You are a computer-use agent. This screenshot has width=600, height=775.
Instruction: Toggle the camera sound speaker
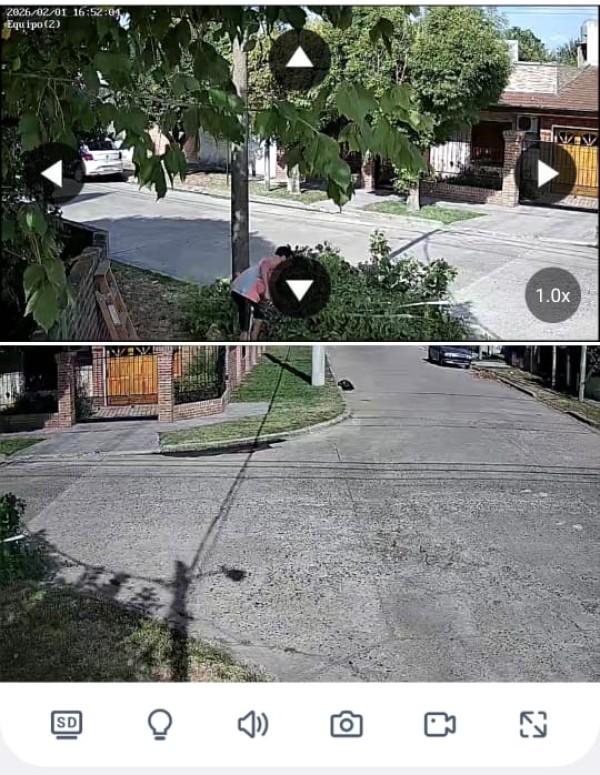[x=253, y=724]
